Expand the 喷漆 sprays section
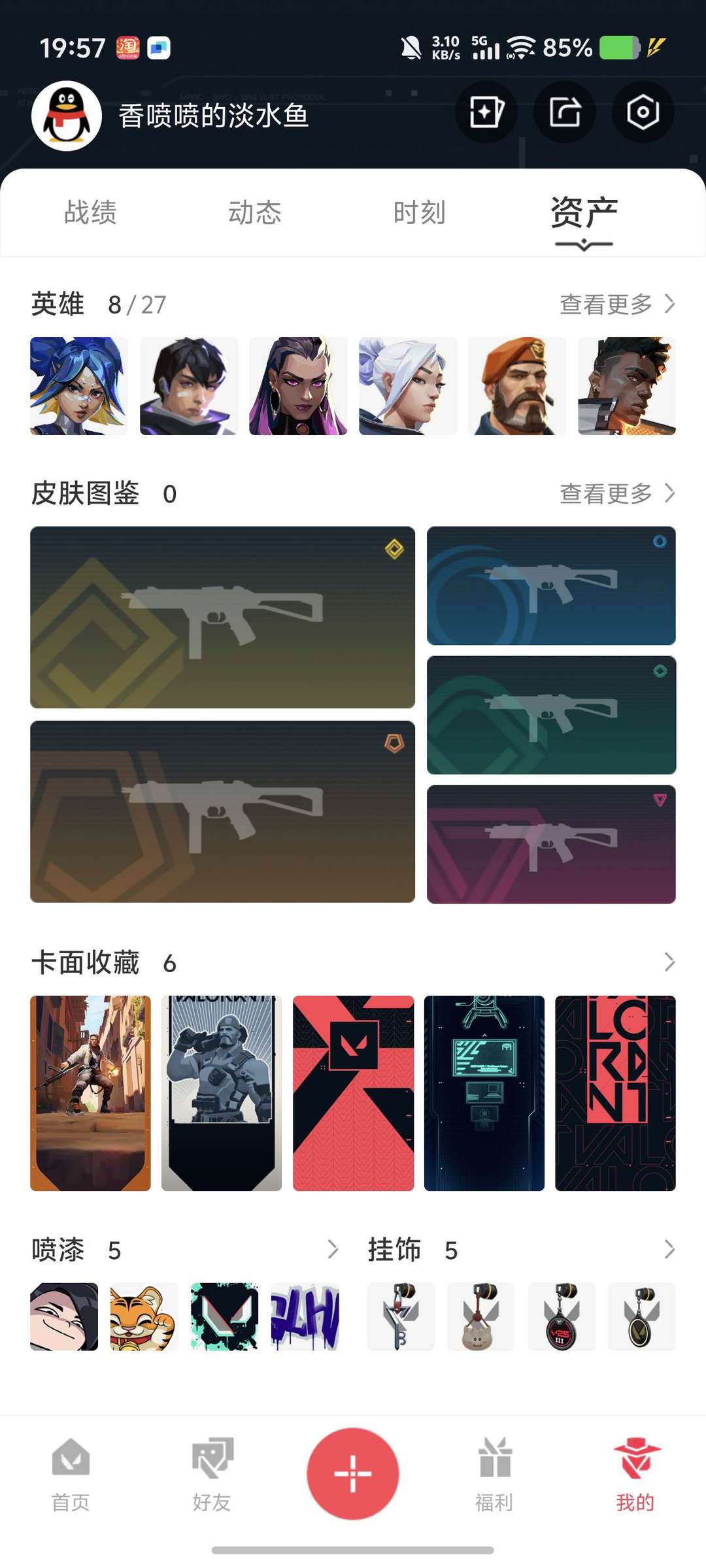 tap(333, 1249)
